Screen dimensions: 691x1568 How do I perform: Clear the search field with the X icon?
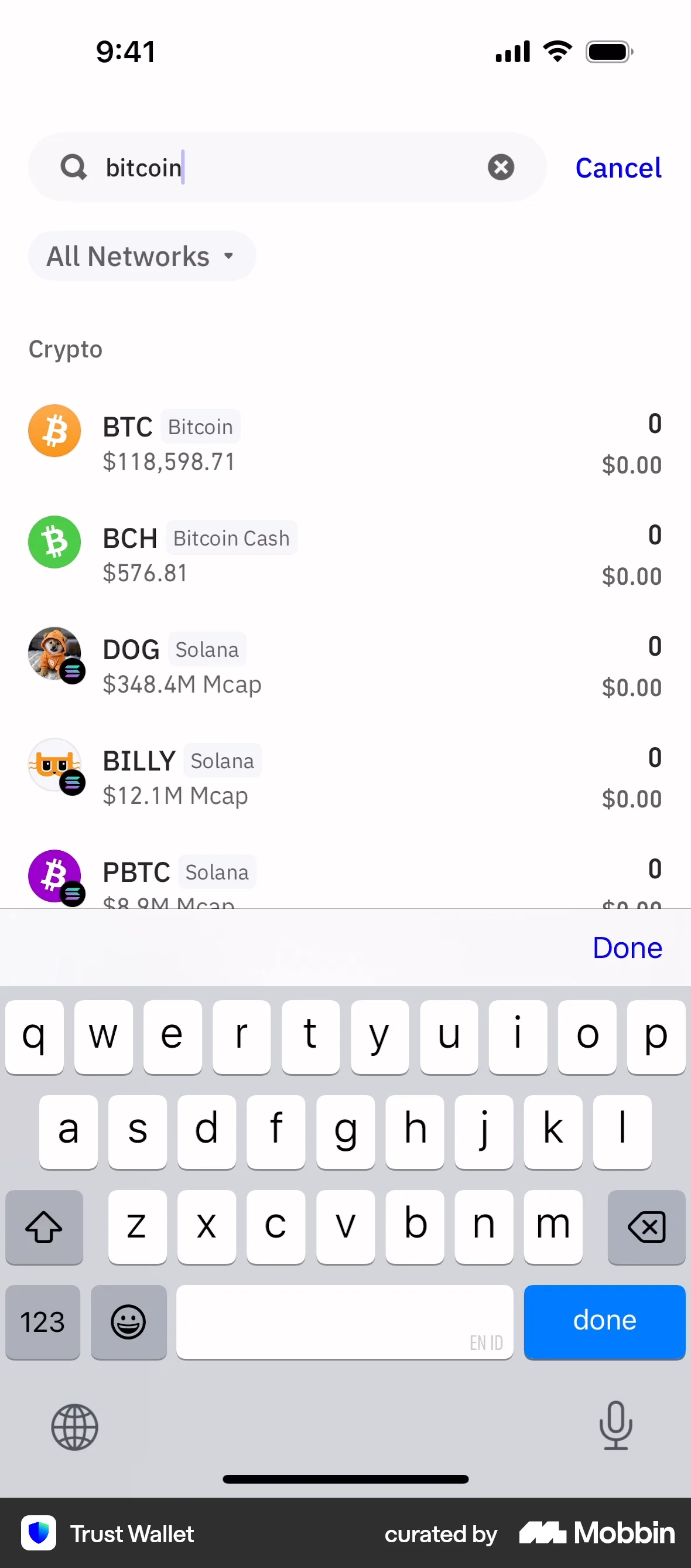(500, 168)
